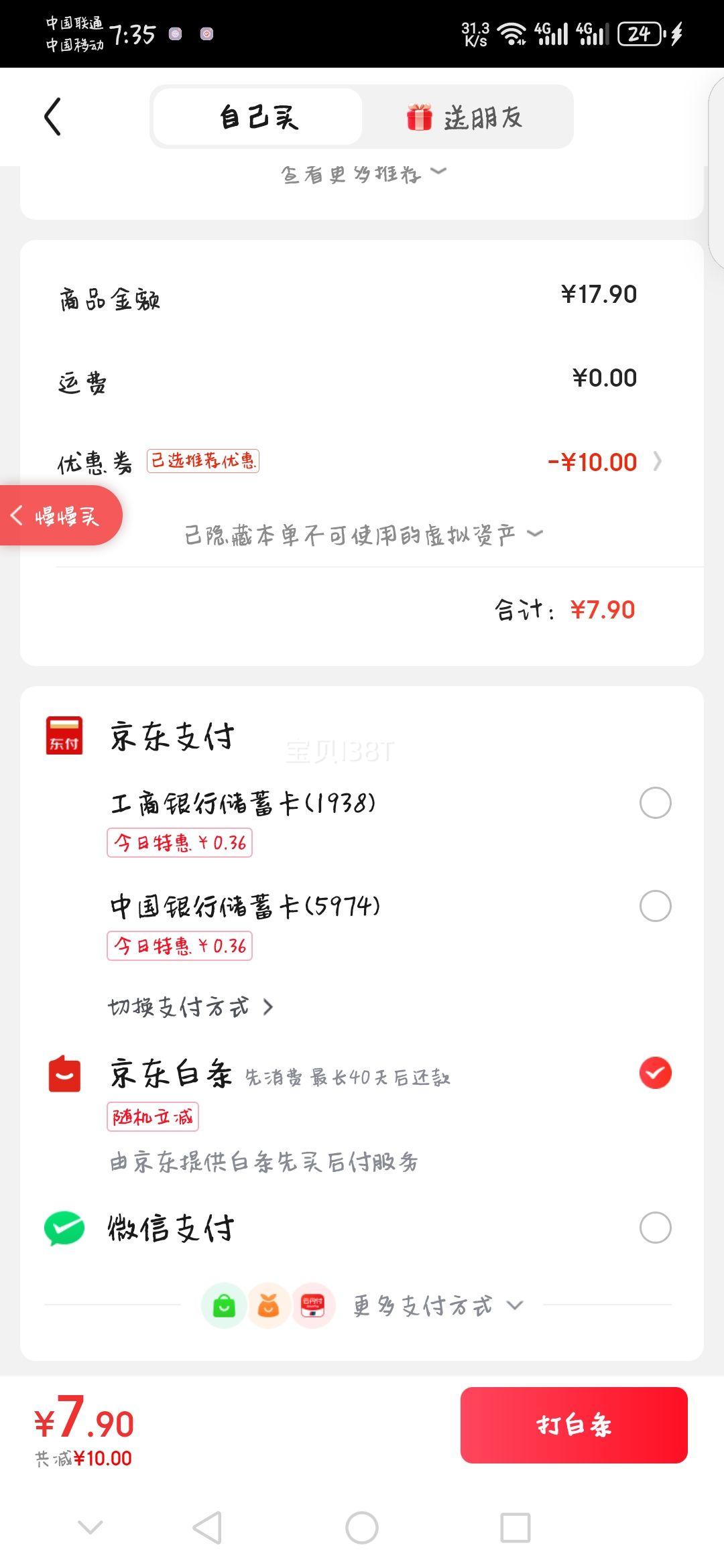
Task: Go to the system home screen
Action: point(362,1528)
